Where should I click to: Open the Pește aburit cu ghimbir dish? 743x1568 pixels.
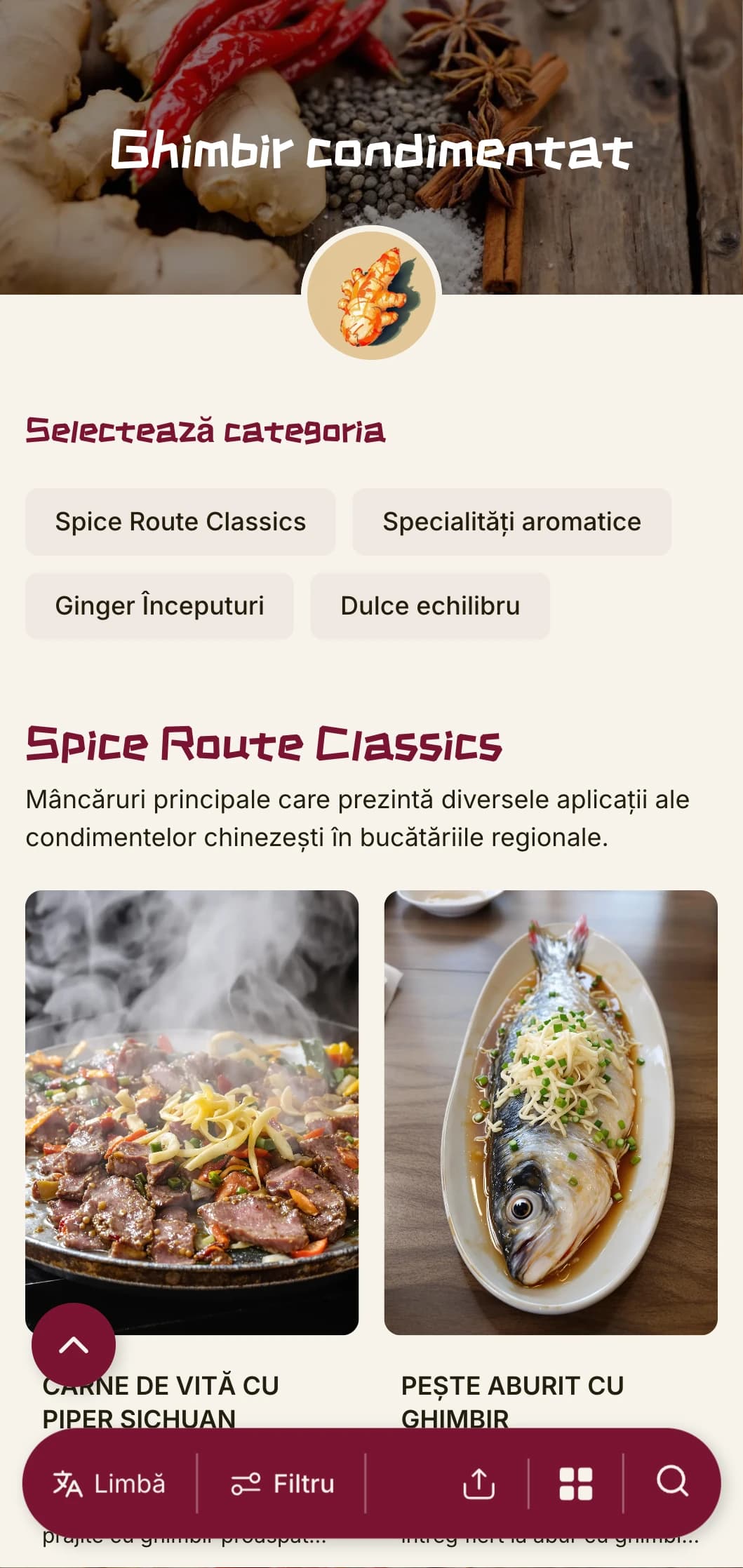[x=551, y=1112]
